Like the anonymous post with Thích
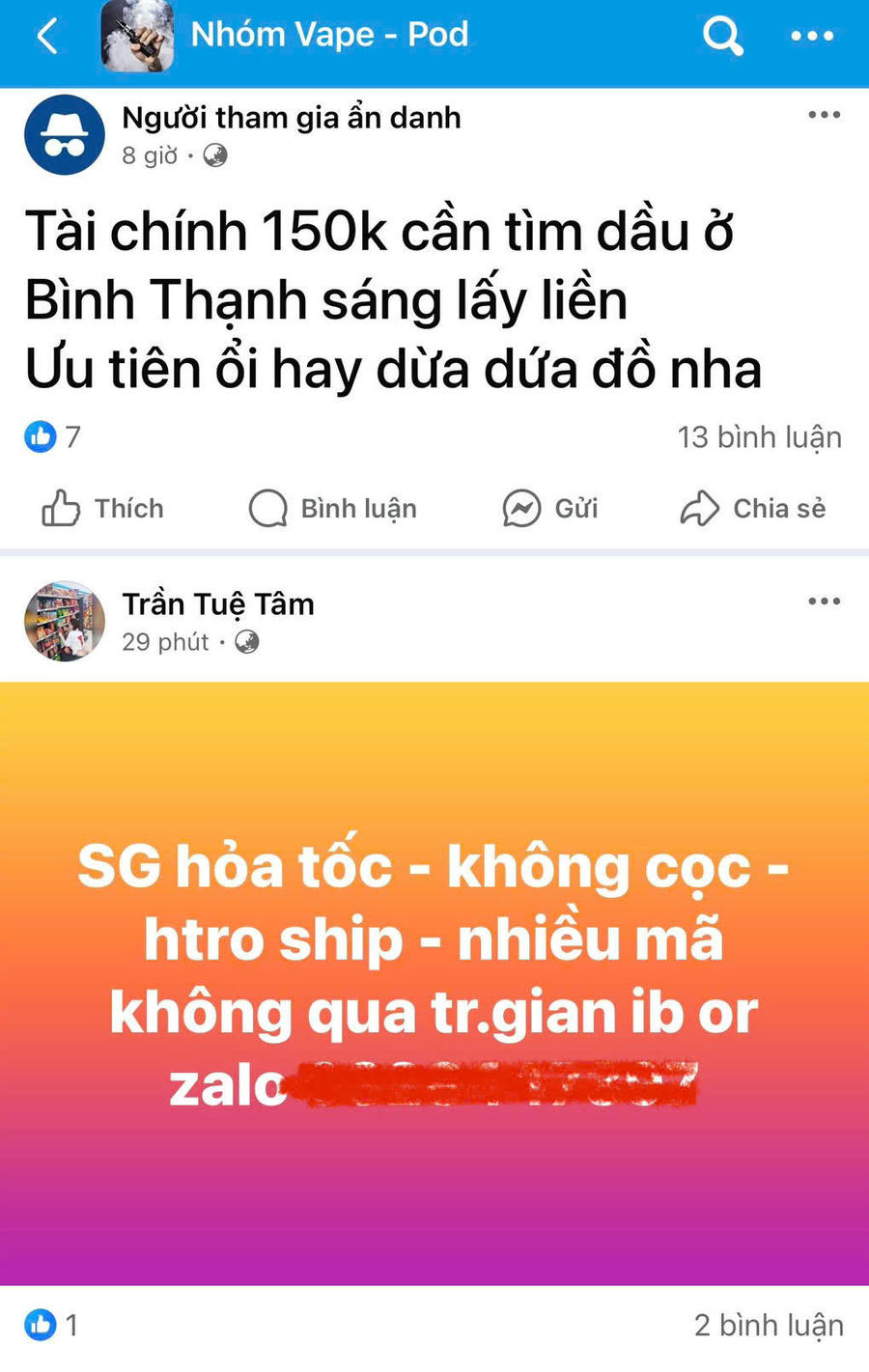 pos(102,508)
